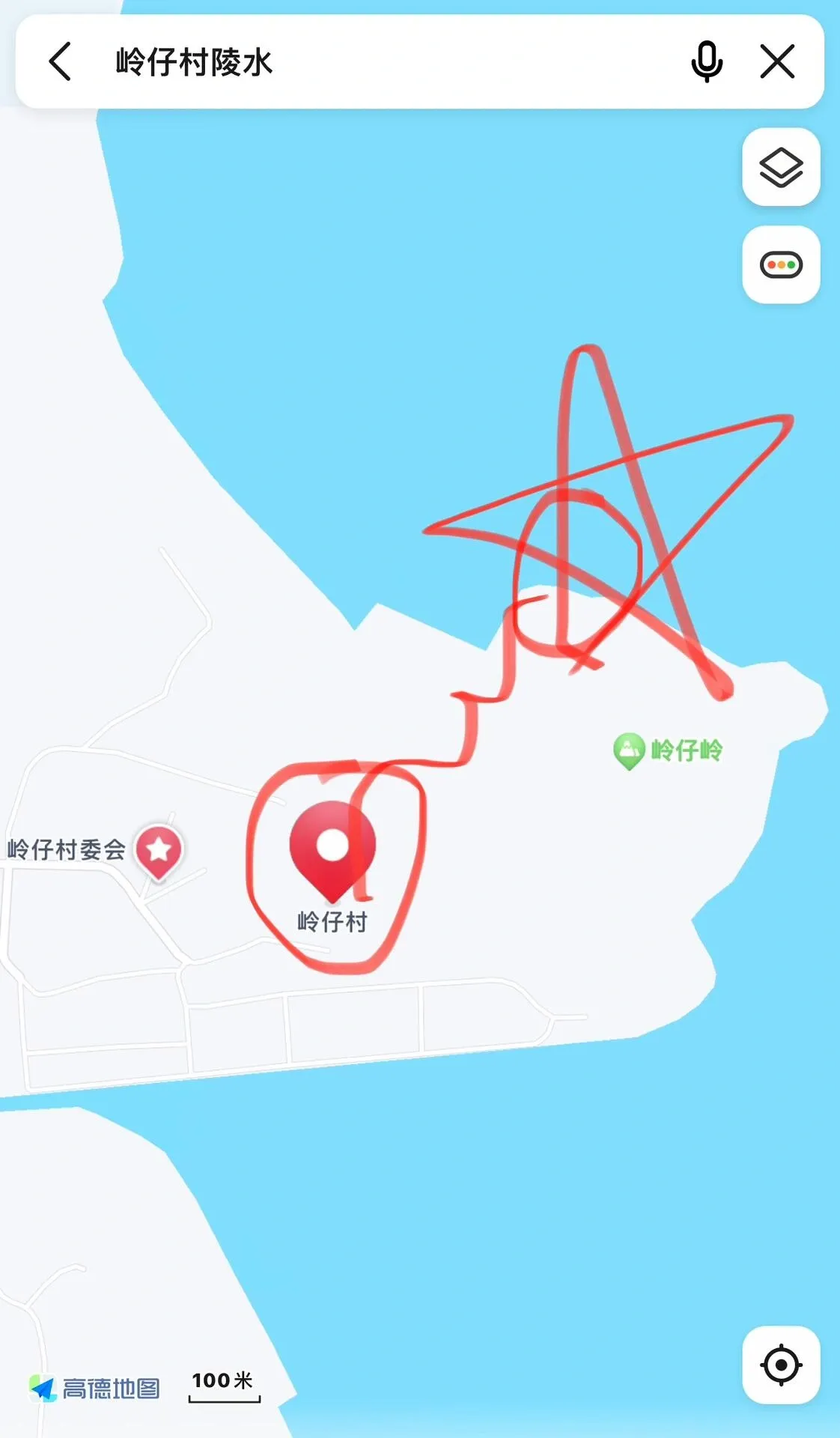840x1438 pixels.
Task: Toggle the traffic conditions layer
Action: pos(781,264)
